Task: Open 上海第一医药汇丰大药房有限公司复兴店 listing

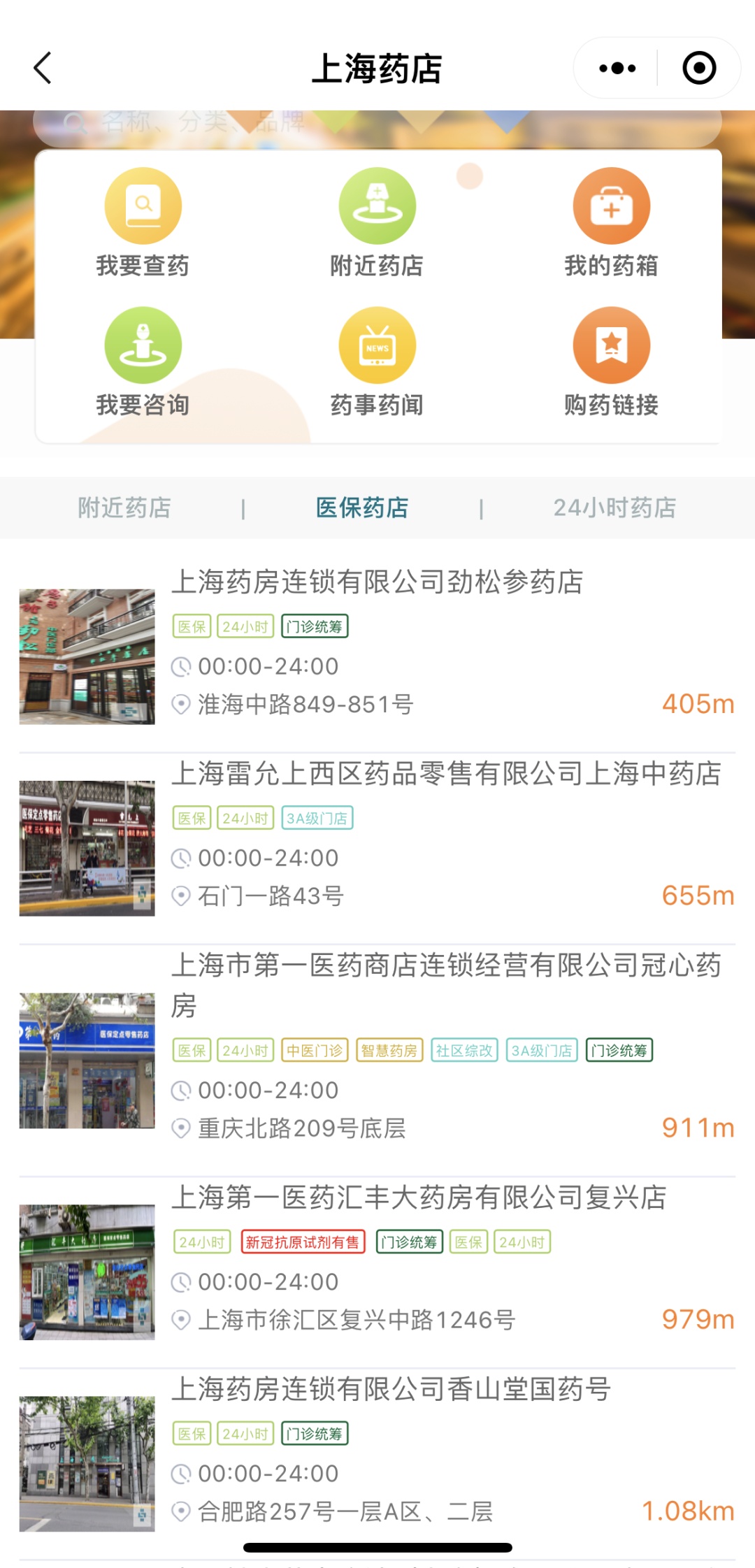Action: [419, 1197]
